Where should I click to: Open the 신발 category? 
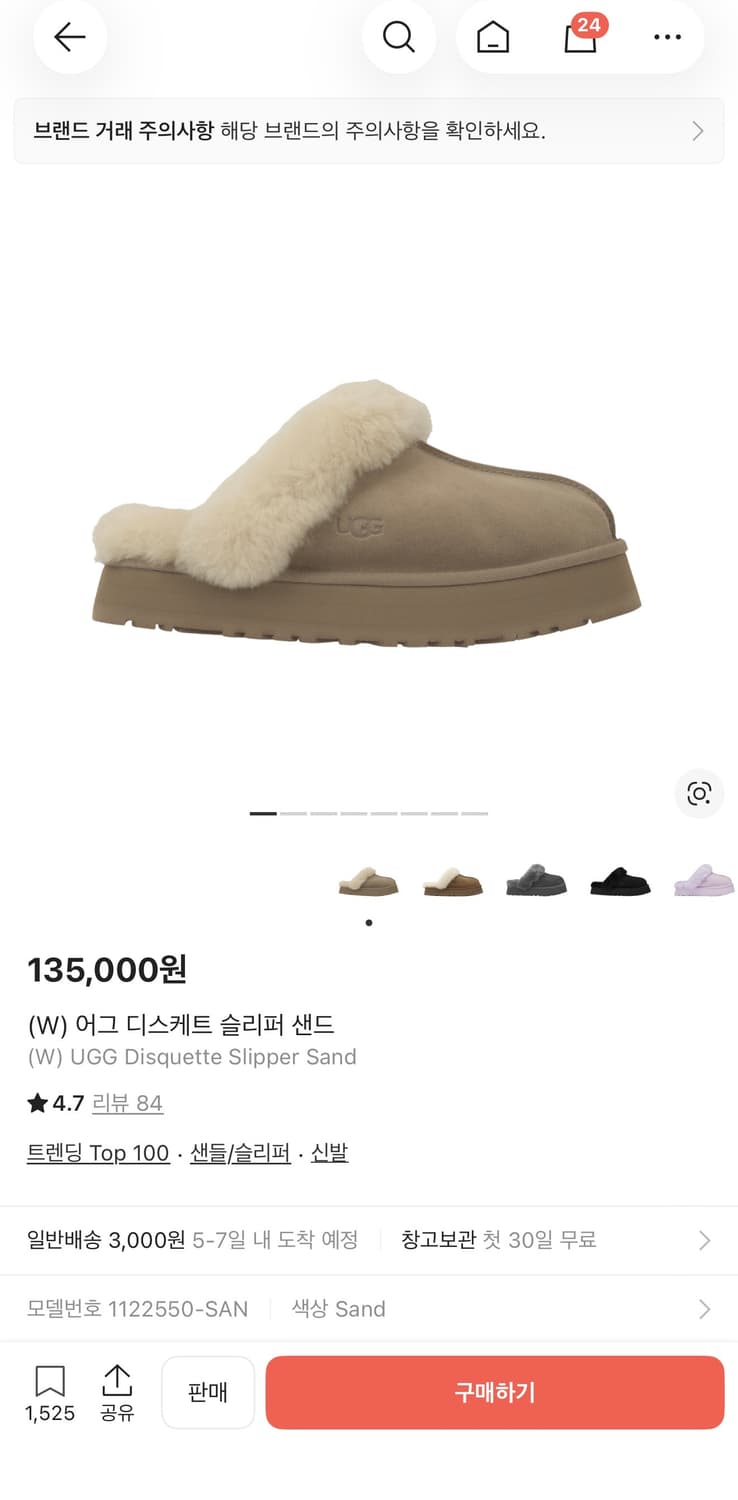pos(330,1152)
